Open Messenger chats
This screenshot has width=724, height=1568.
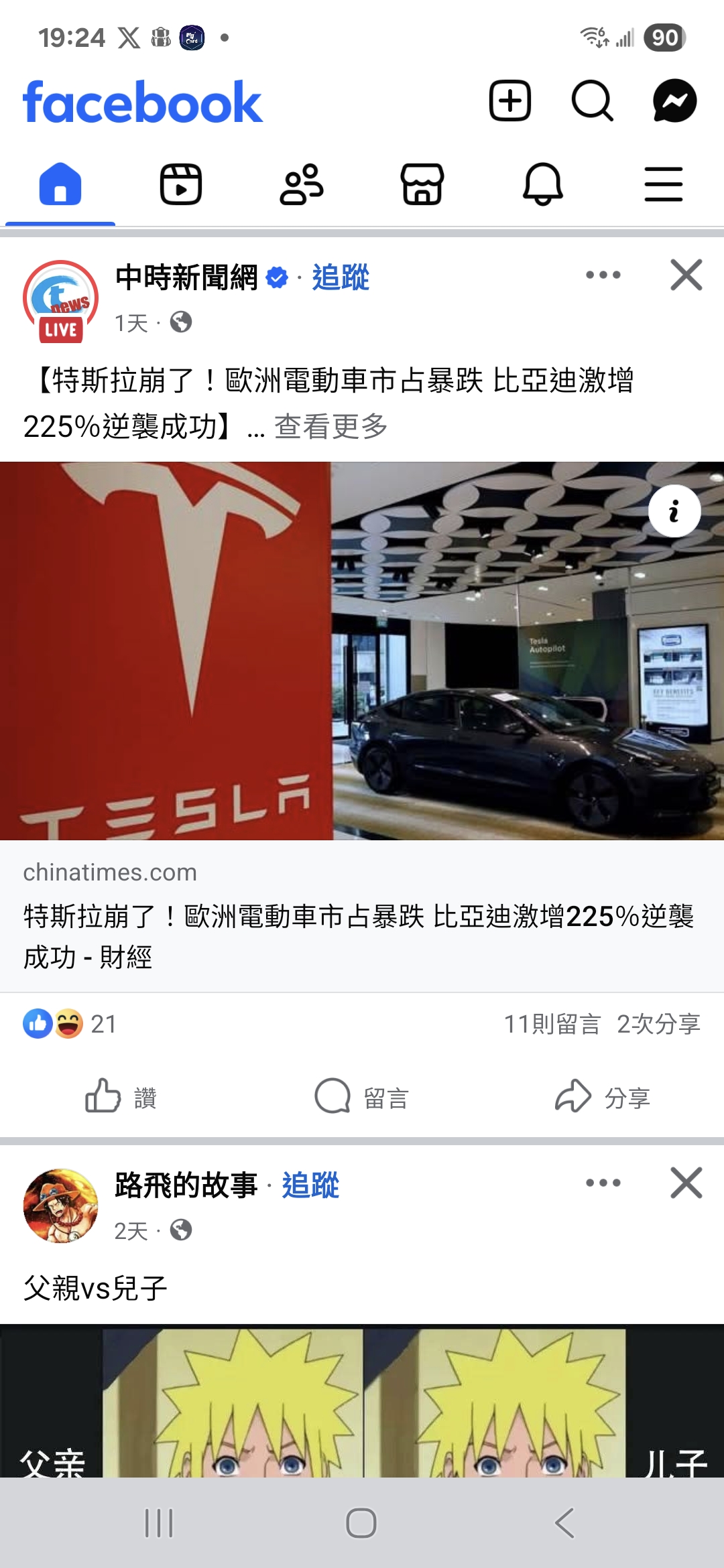click(x=674, y=101)
